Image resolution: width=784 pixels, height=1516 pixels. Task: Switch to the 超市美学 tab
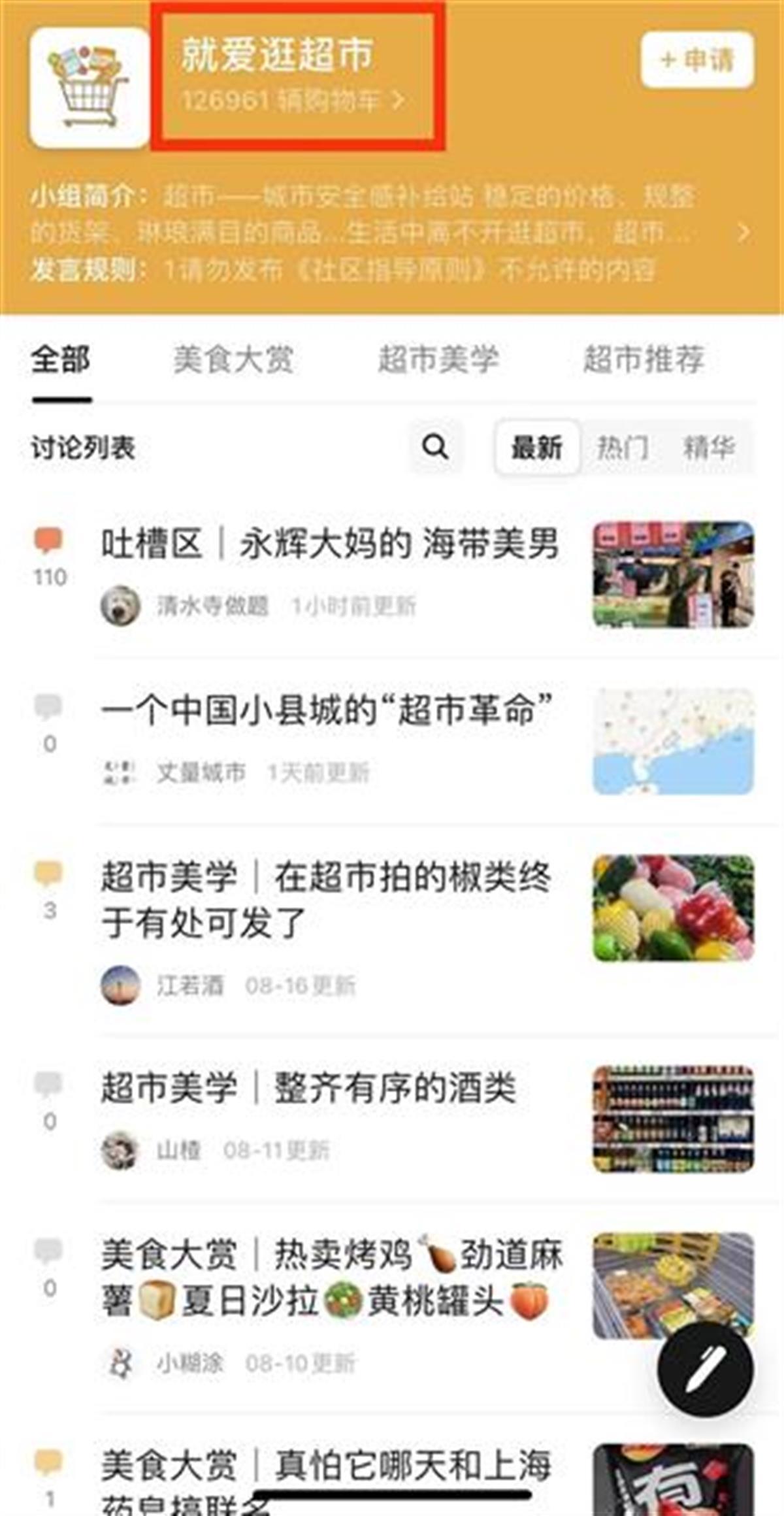point(438,359)
